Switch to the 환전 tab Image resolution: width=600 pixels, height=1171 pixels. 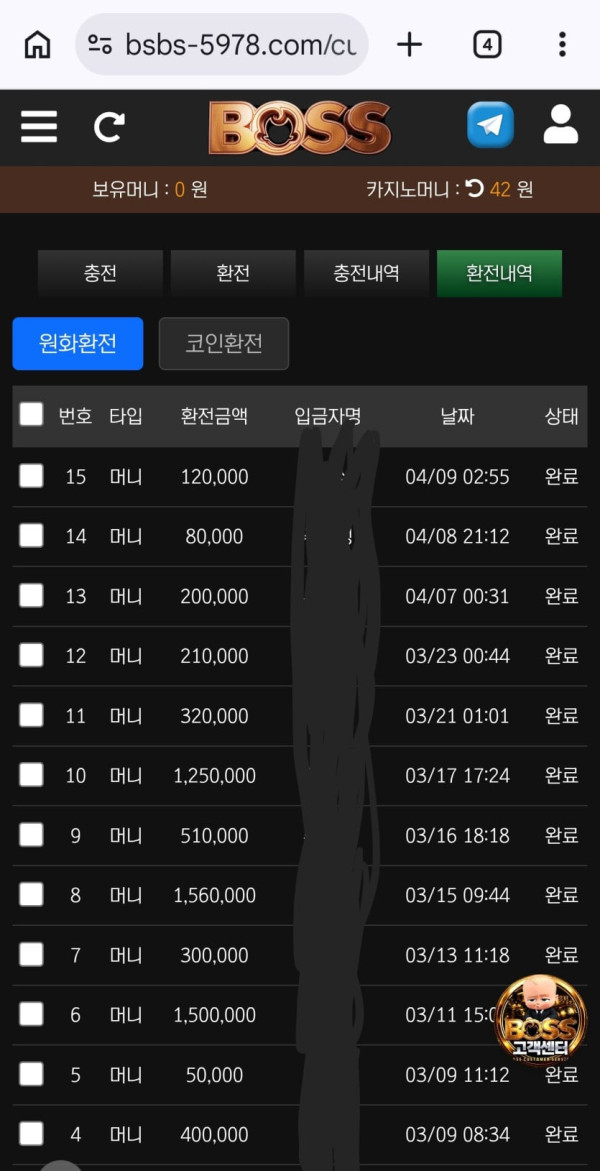click(233, 273)
